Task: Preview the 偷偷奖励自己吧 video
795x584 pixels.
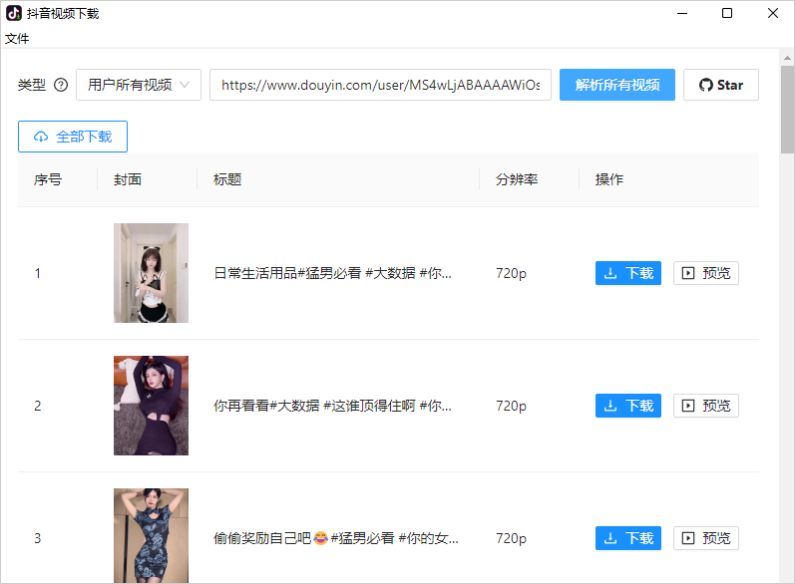Action: (706, 538)
